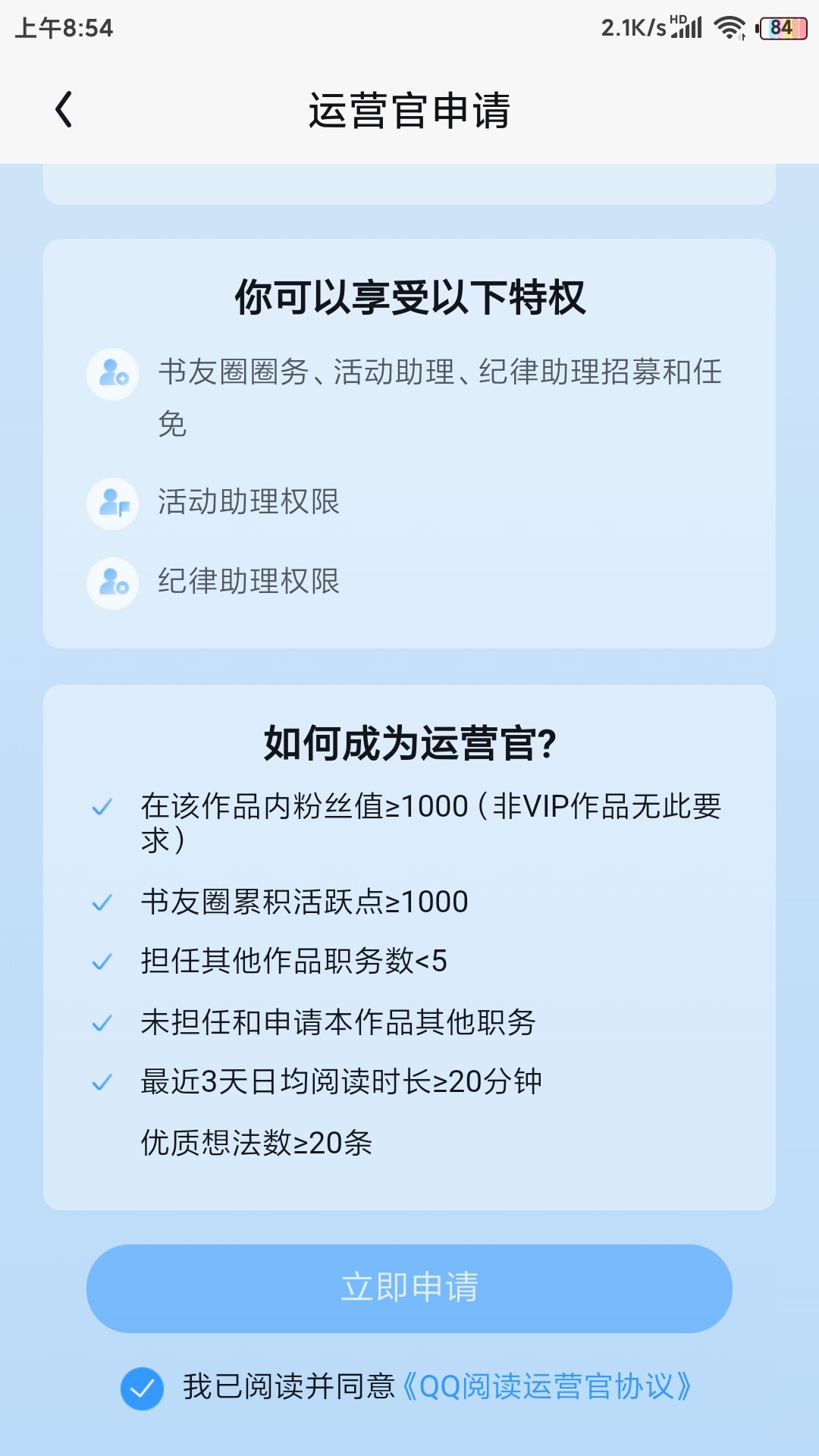The width and height of the screenshot is (819, 1456).
Task: Go back from 运营官申请 page
Action: tap(64, 110)
